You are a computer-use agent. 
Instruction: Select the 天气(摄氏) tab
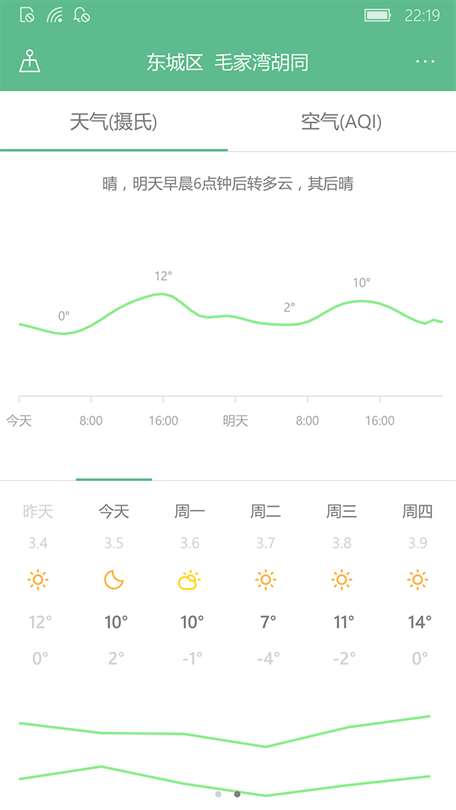coord(114,122)
